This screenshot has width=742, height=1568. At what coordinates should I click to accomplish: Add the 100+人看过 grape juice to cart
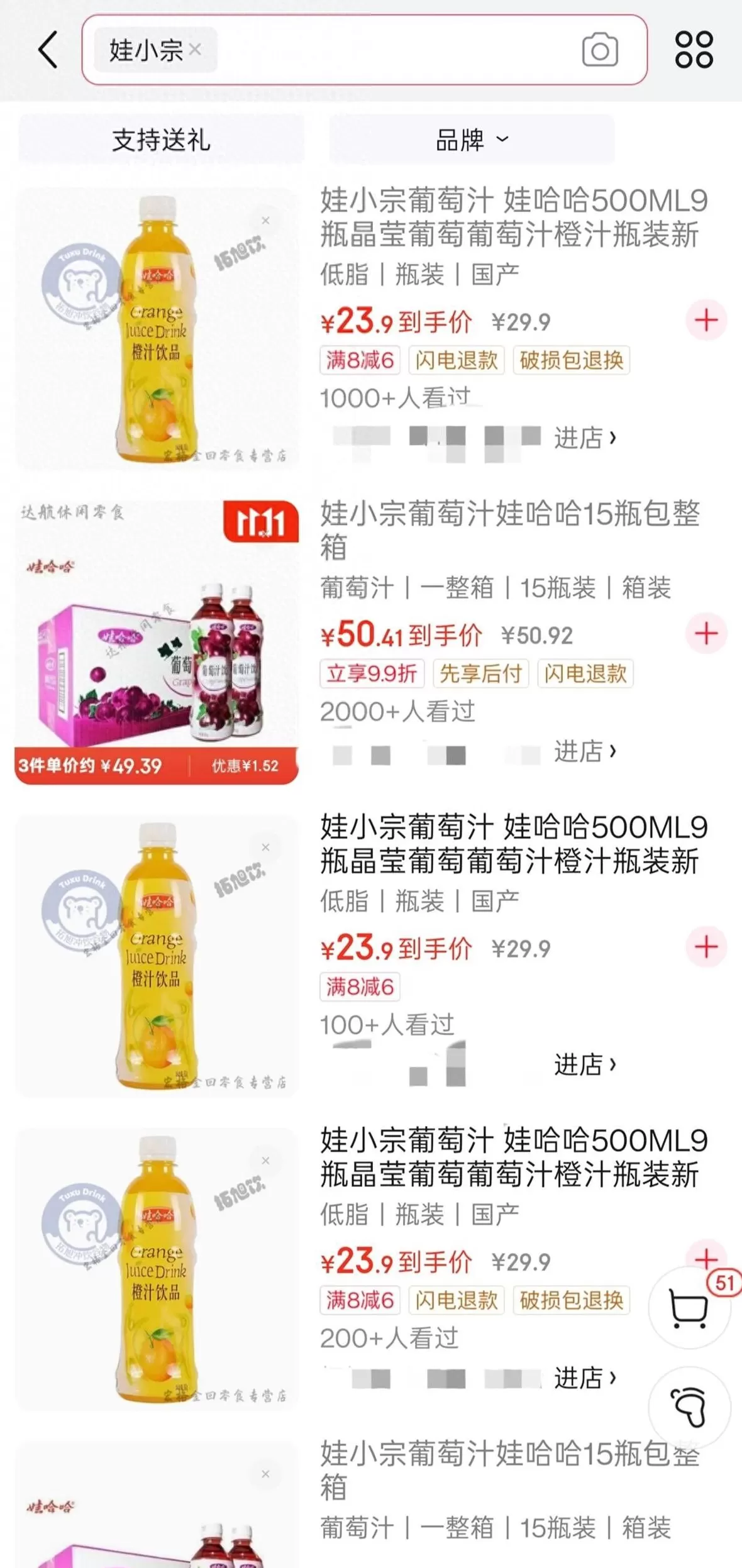(706, 946)
